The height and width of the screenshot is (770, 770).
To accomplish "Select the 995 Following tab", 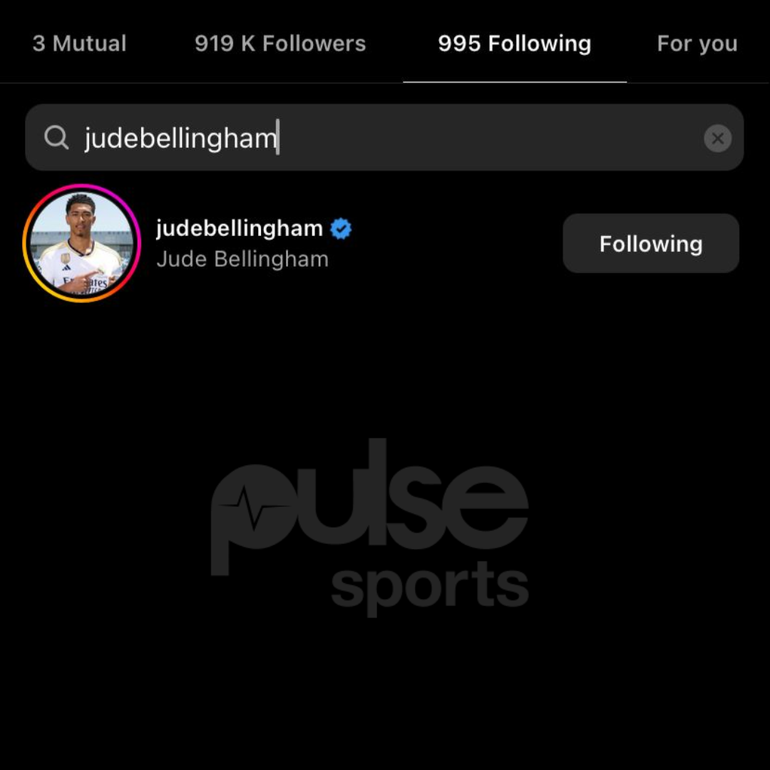I will click(514, 44).
